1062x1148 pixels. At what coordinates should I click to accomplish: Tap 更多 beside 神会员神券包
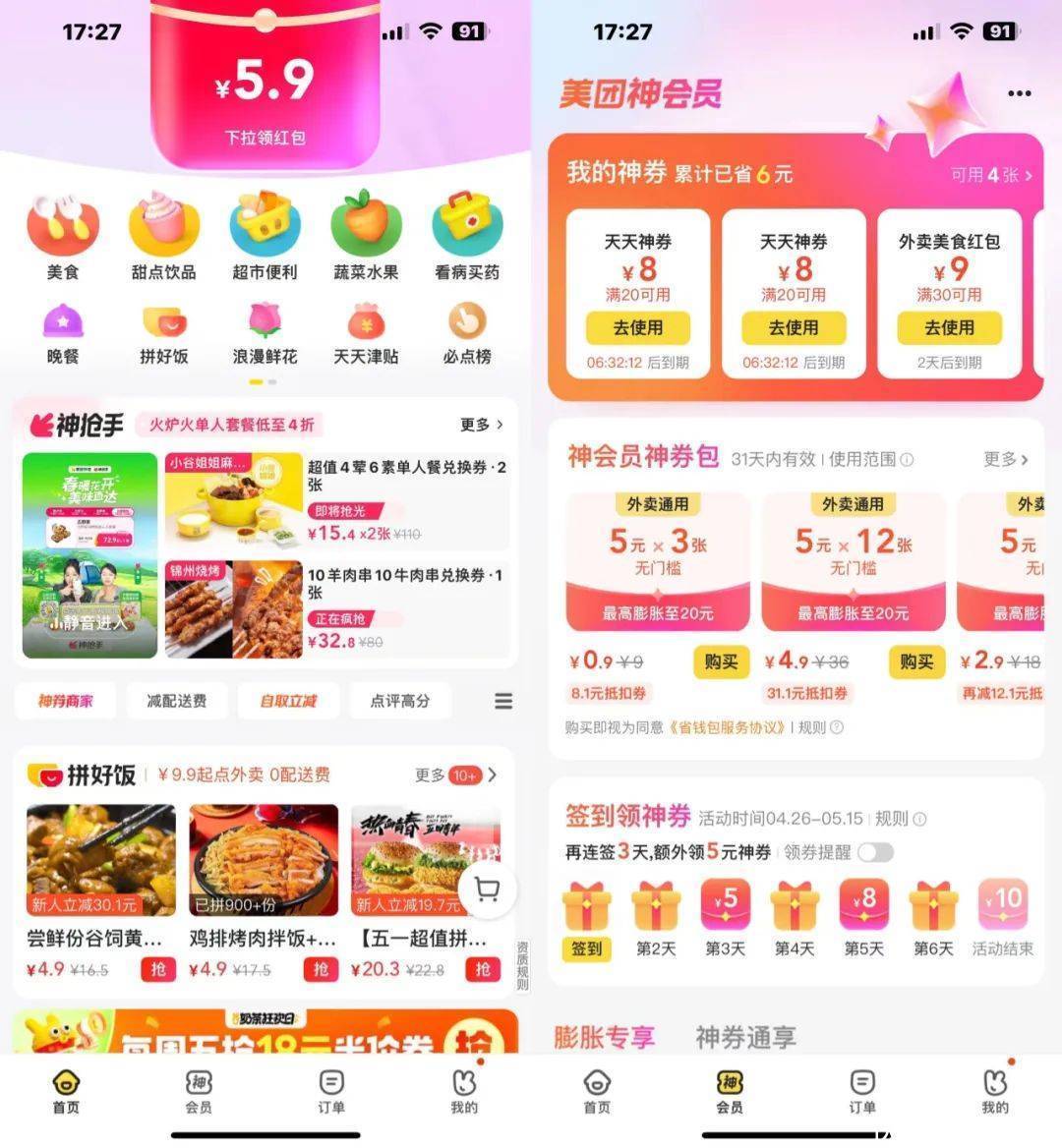(1005, 459)
